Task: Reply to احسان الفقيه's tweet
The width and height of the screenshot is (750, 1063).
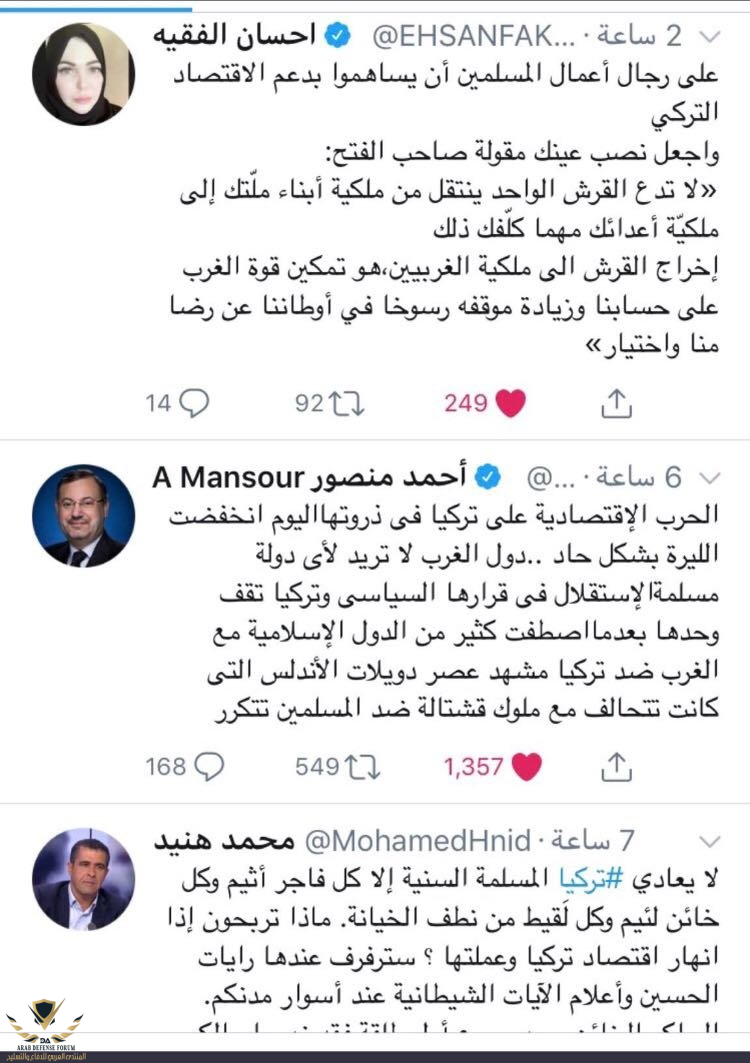Action: (194, 404)
